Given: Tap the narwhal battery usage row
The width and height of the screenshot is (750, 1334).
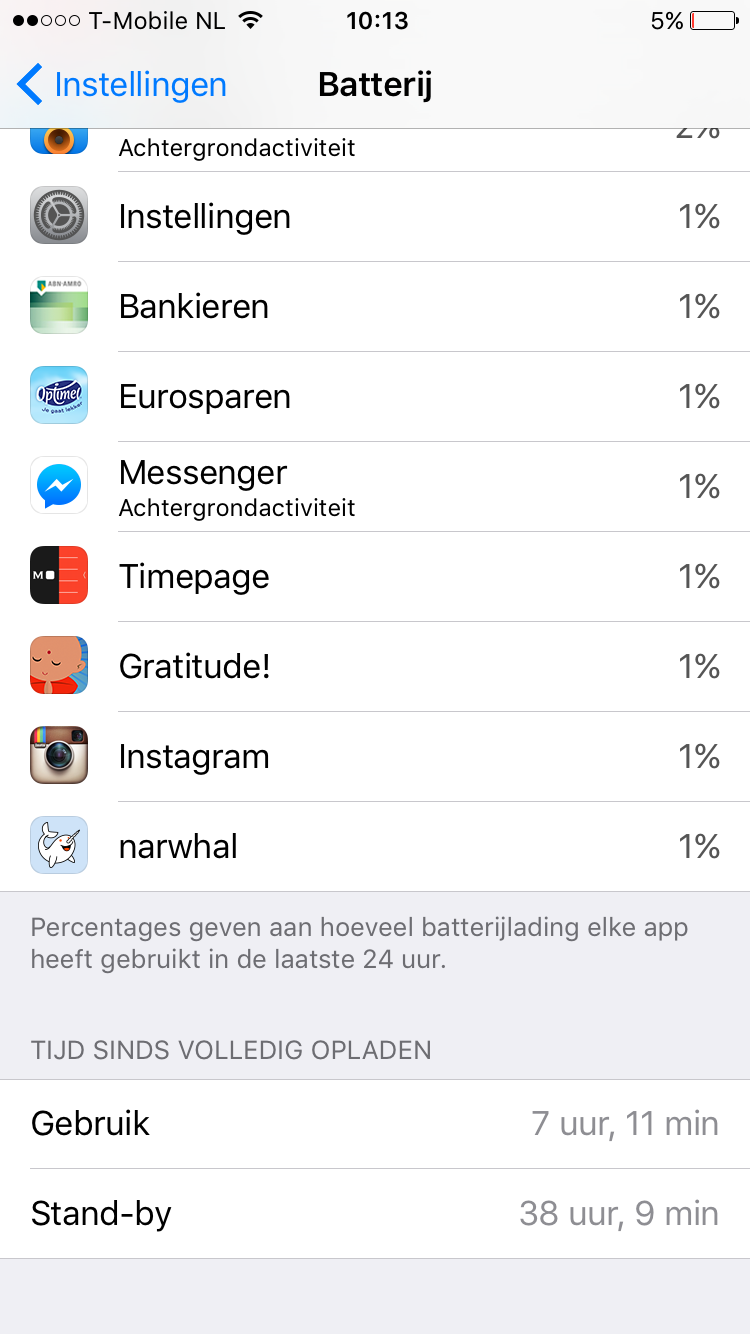Looking at the screenshot, I should coord(375,847).
